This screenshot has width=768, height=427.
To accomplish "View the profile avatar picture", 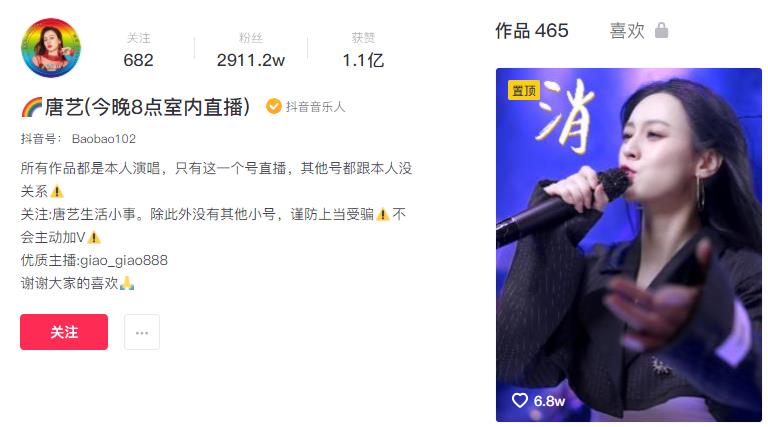I will pos(51,47).
